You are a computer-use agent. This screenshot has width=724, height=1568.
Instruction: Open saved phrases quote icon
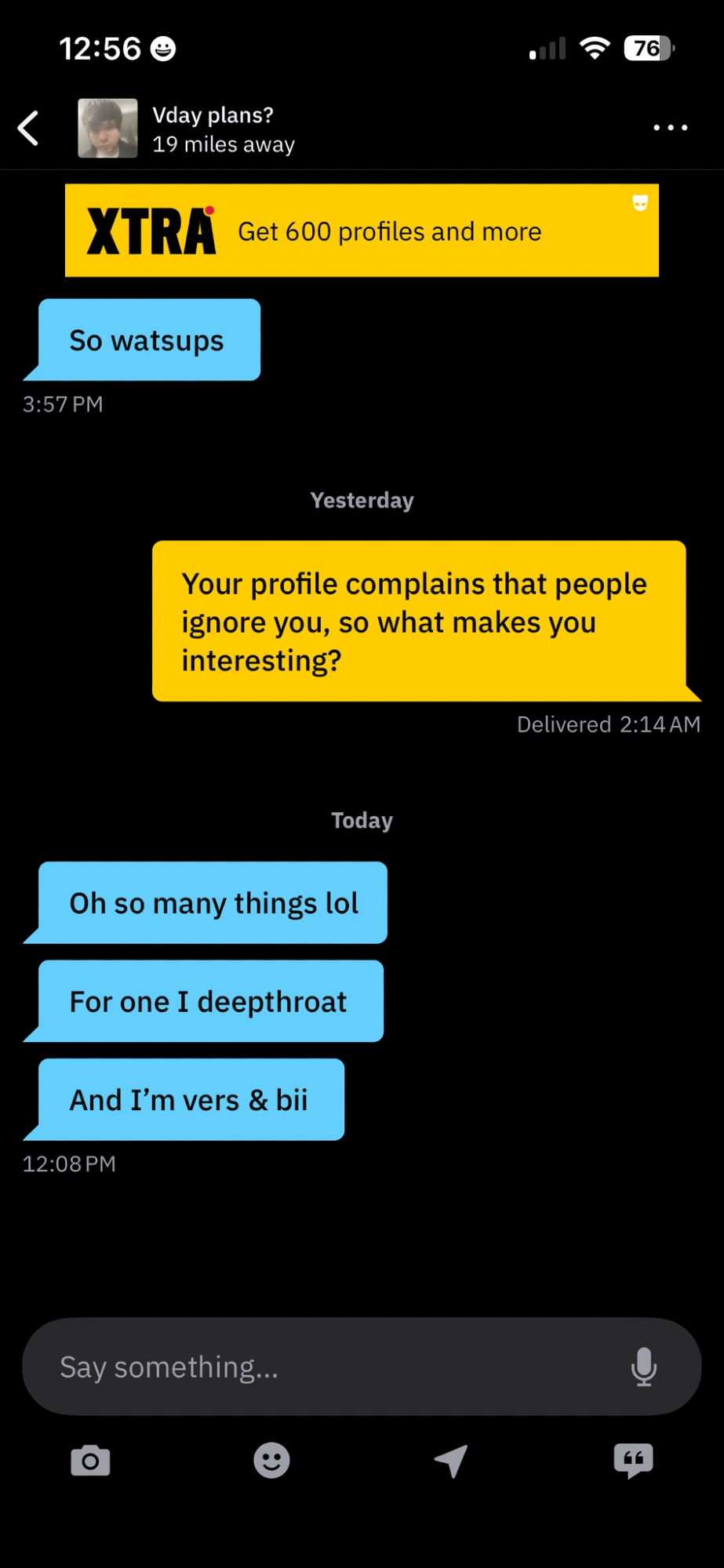tap(633, 1461)
